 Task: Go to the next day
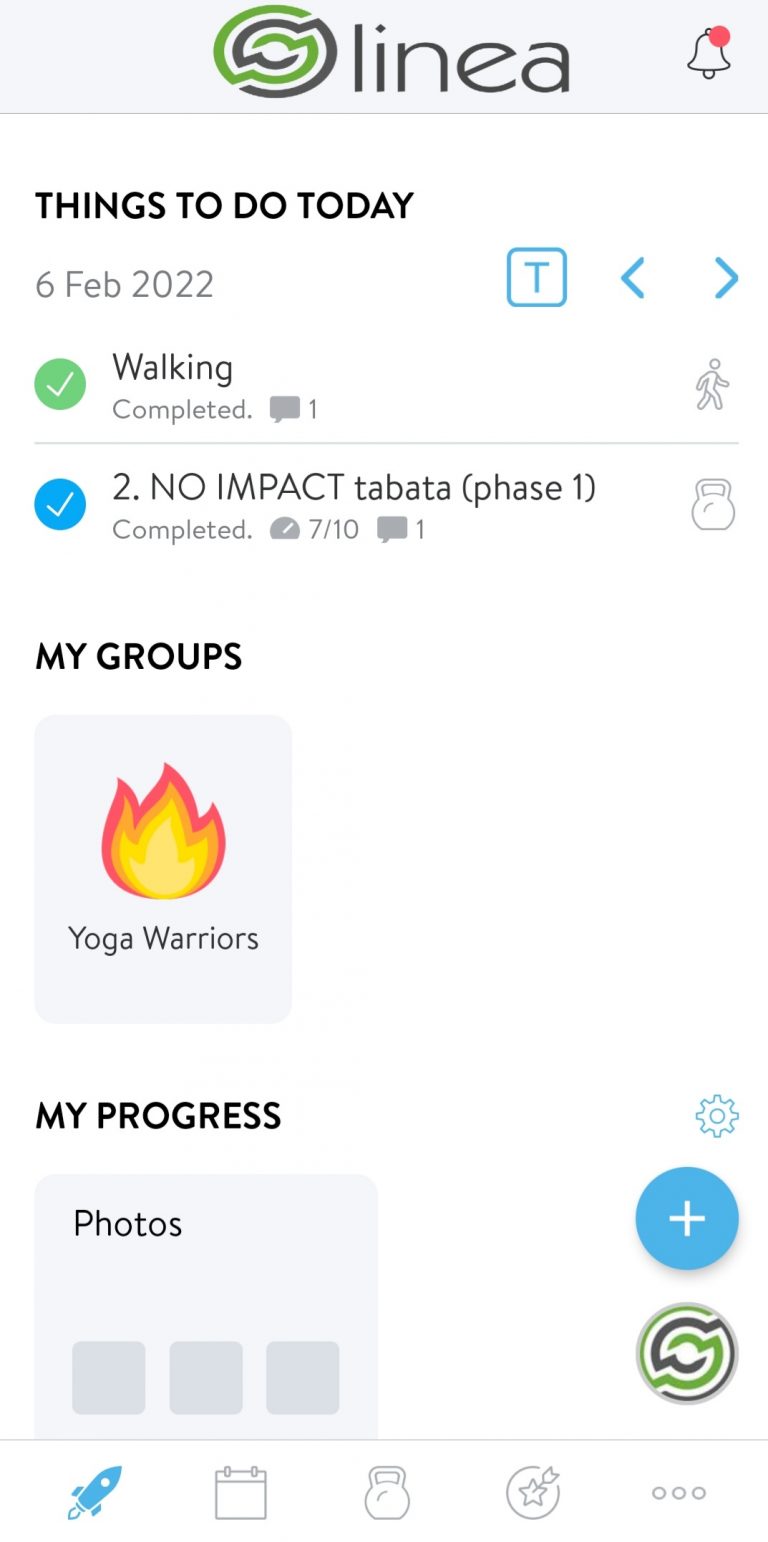coord(726,278)
